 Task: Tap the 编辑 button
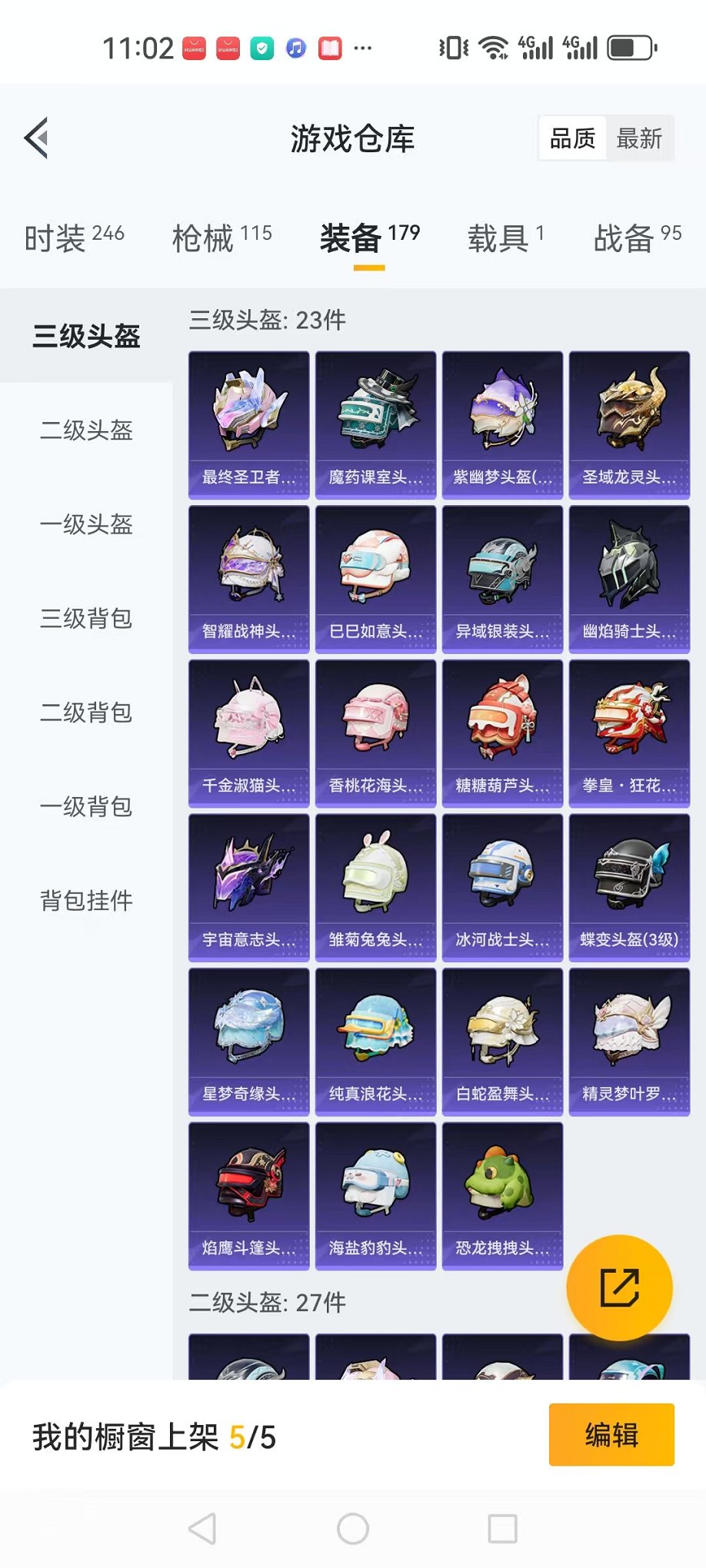click(x=611, y=1435)
